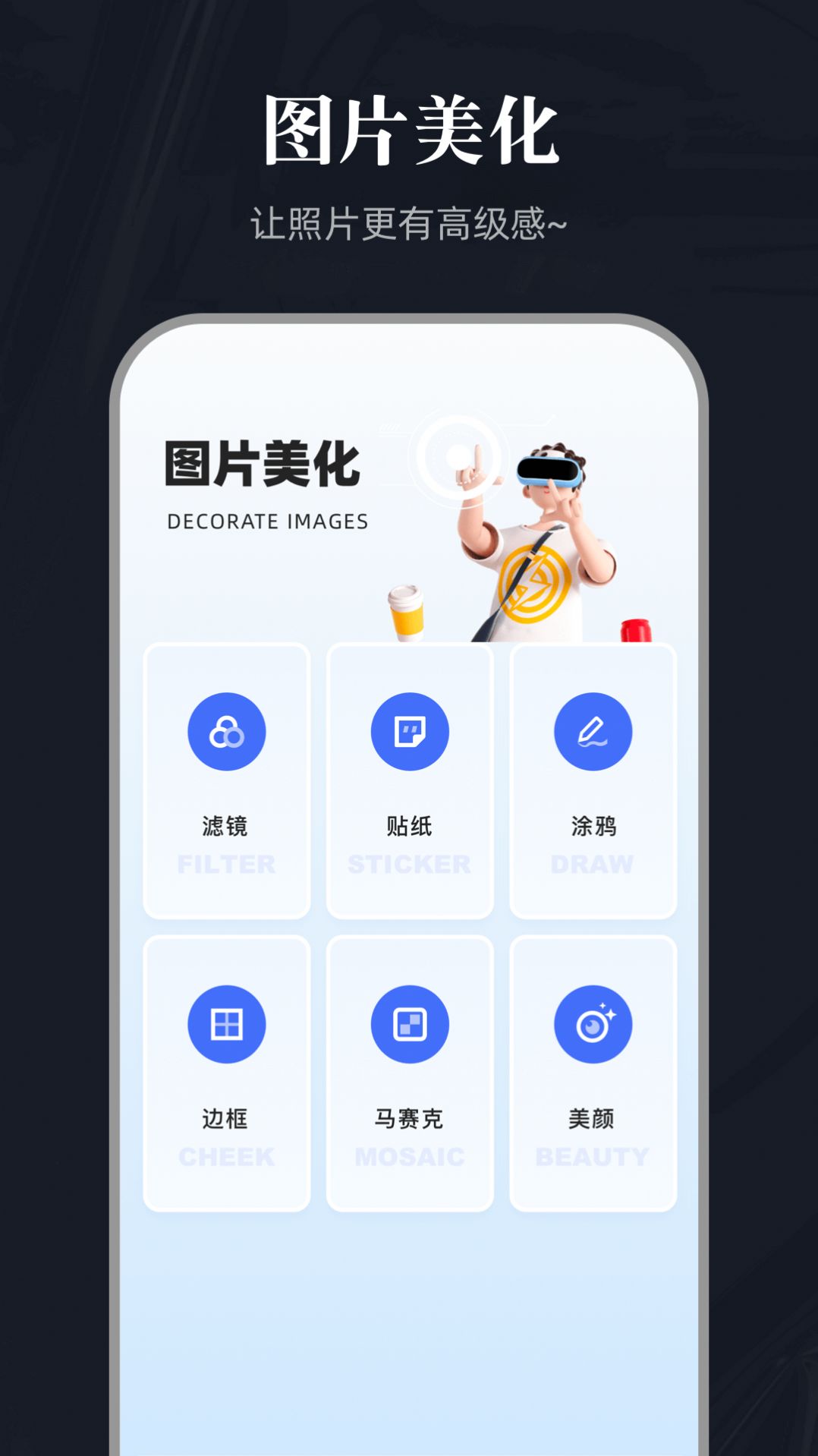This screenshot has height=1456, width=818.
Task: Open the MOSAIC feature card
Action: click(409, 1074)
